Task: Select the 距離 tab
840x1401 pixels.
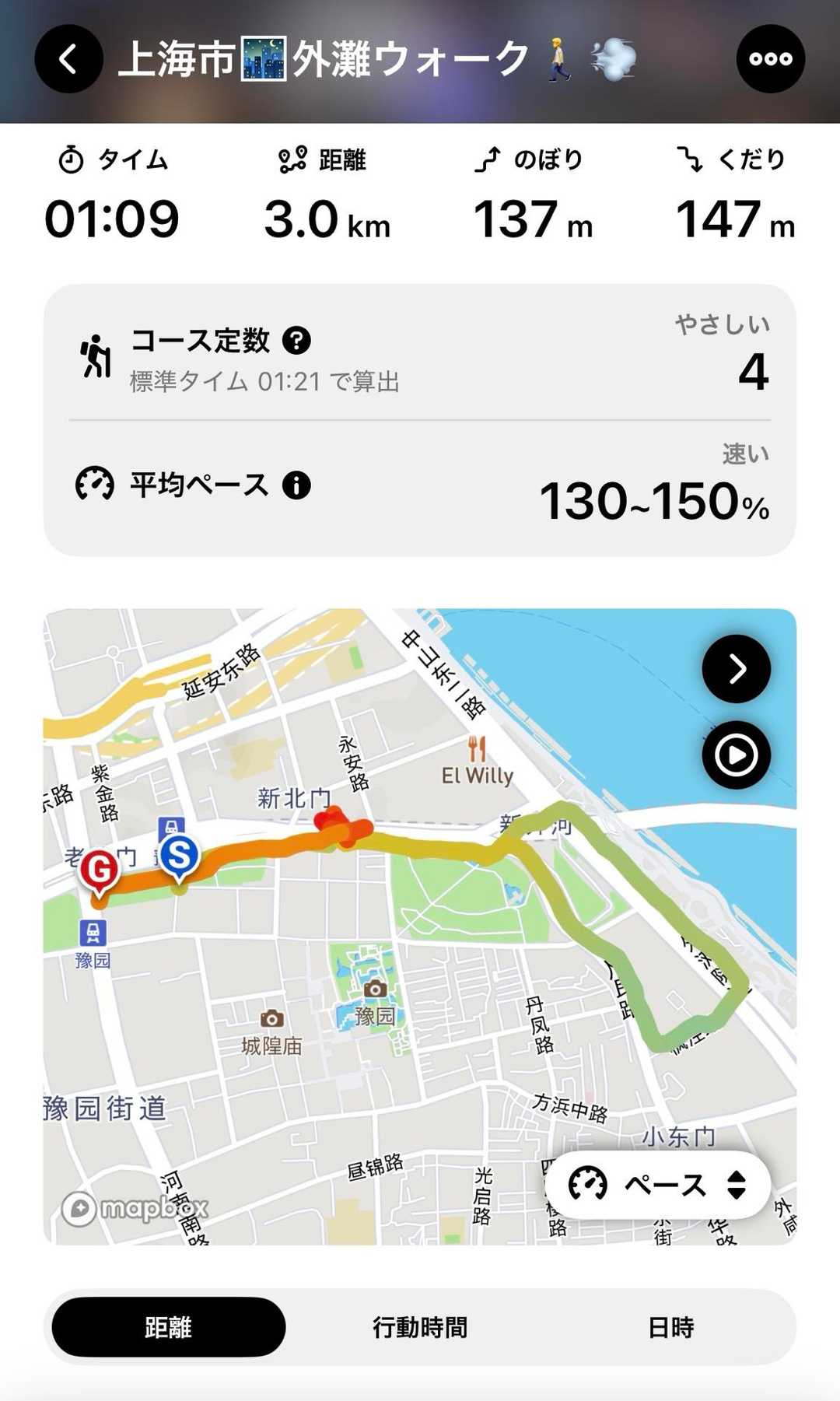Action: coord(169,1327)
